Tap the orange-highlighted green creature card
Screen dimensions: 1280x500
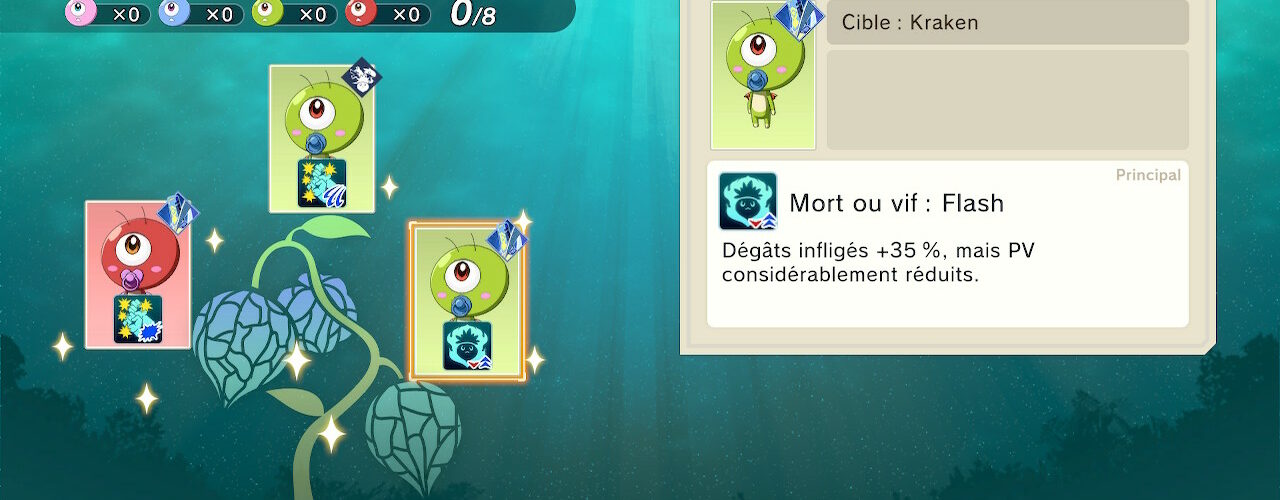(x=467, y=301)
